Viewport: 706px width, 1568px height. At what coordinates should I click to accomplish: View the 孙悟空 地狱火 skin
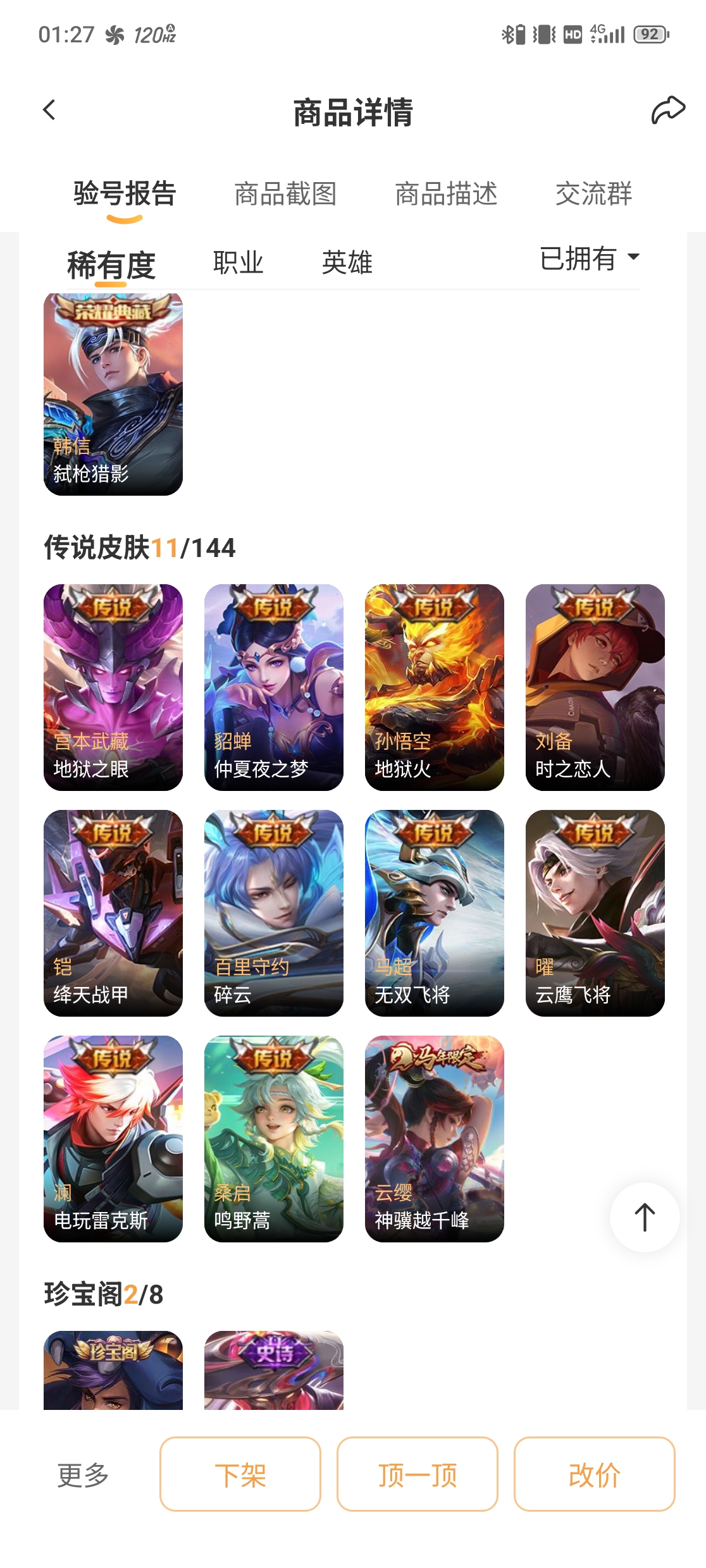coord(435,687)
